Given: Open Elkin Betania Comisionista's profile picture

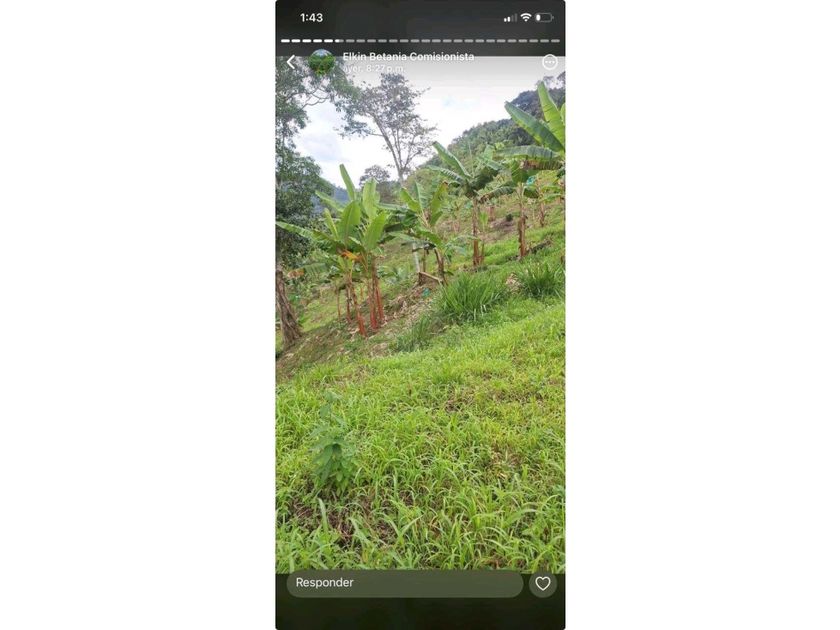Looking at the screenshot, I should tap(321, 63).
